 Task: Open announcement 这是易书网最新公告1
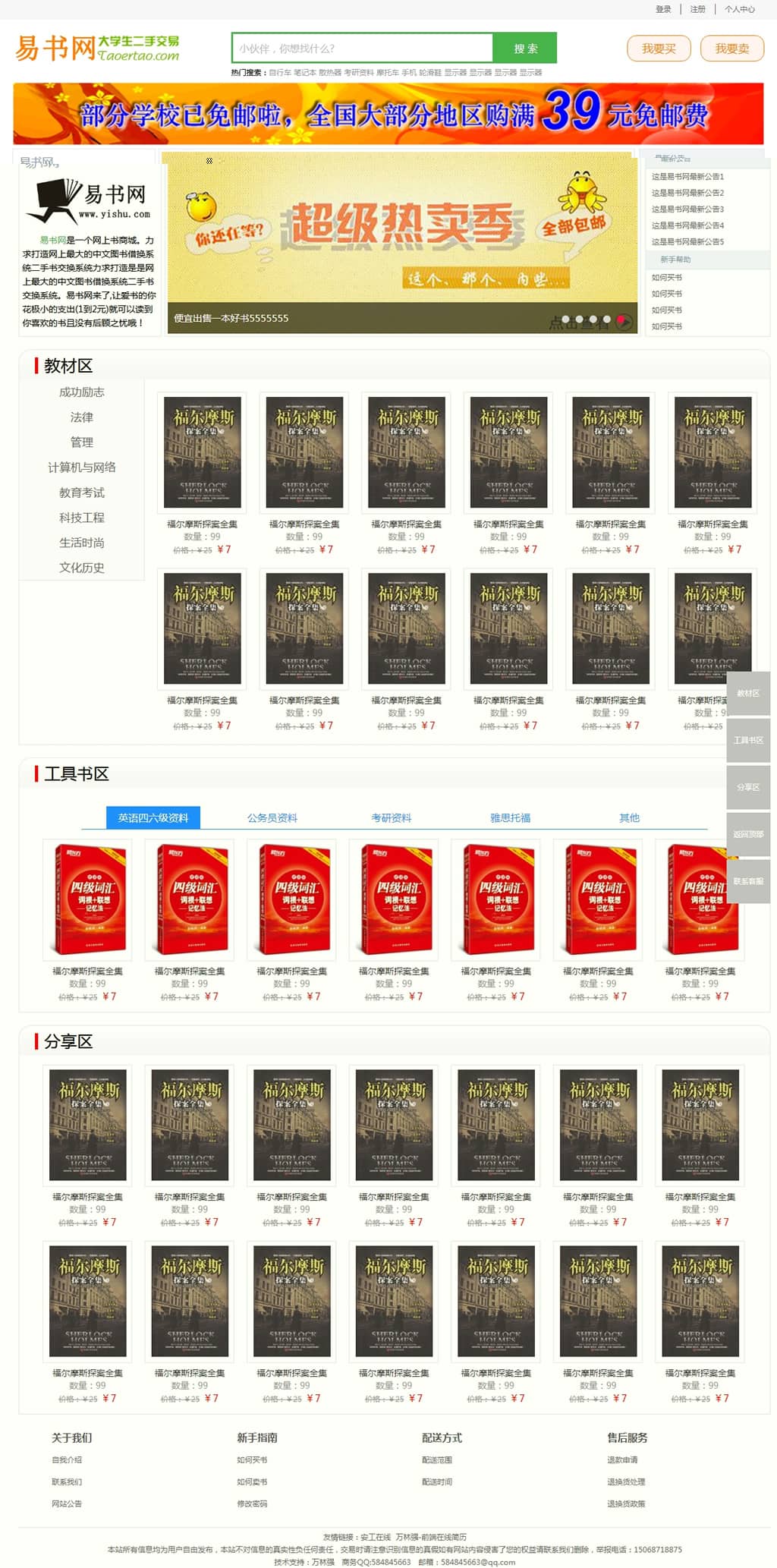pyautogui.click(x=687, y=177)
